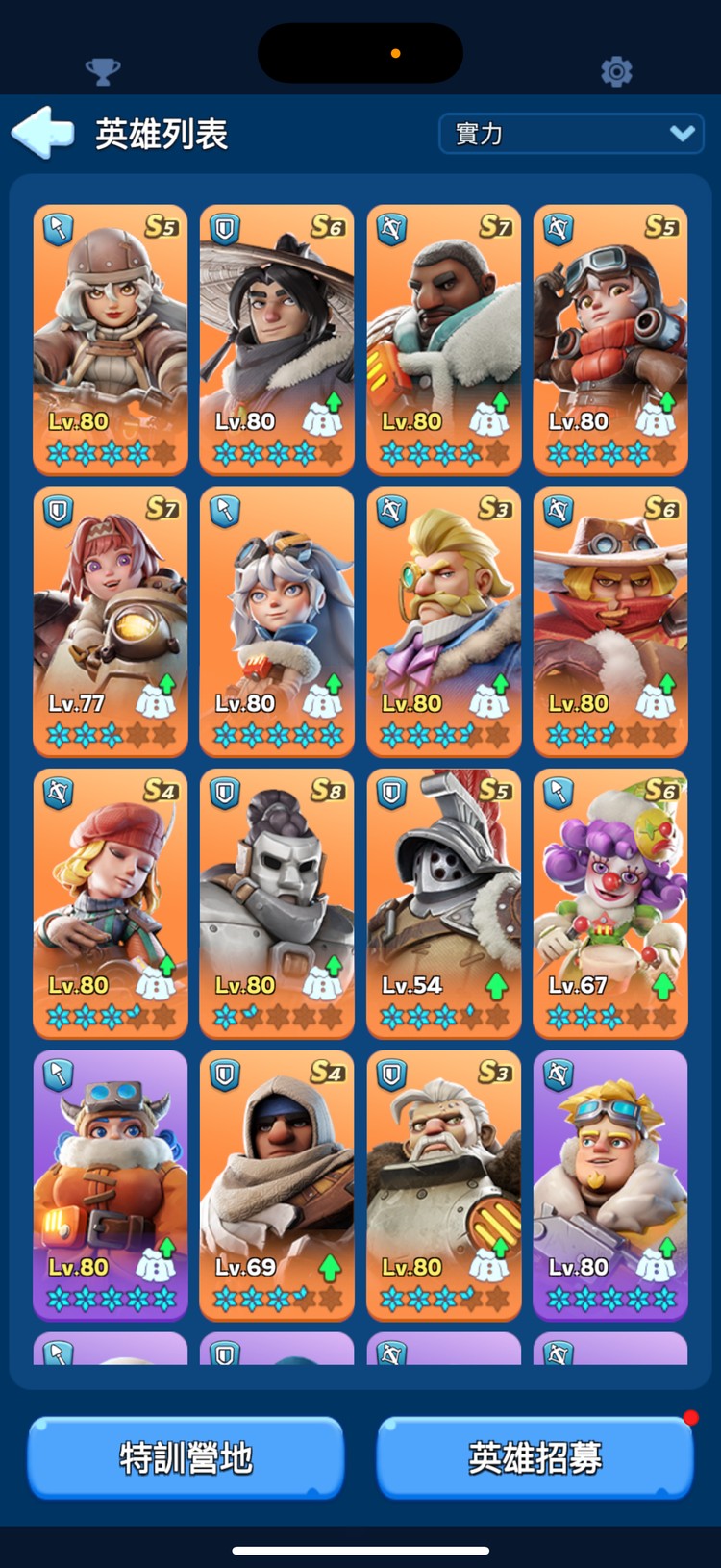Open 英雄招募 hero recruitment
The height and width of the screenshot is (1568, 721).
535,1457
